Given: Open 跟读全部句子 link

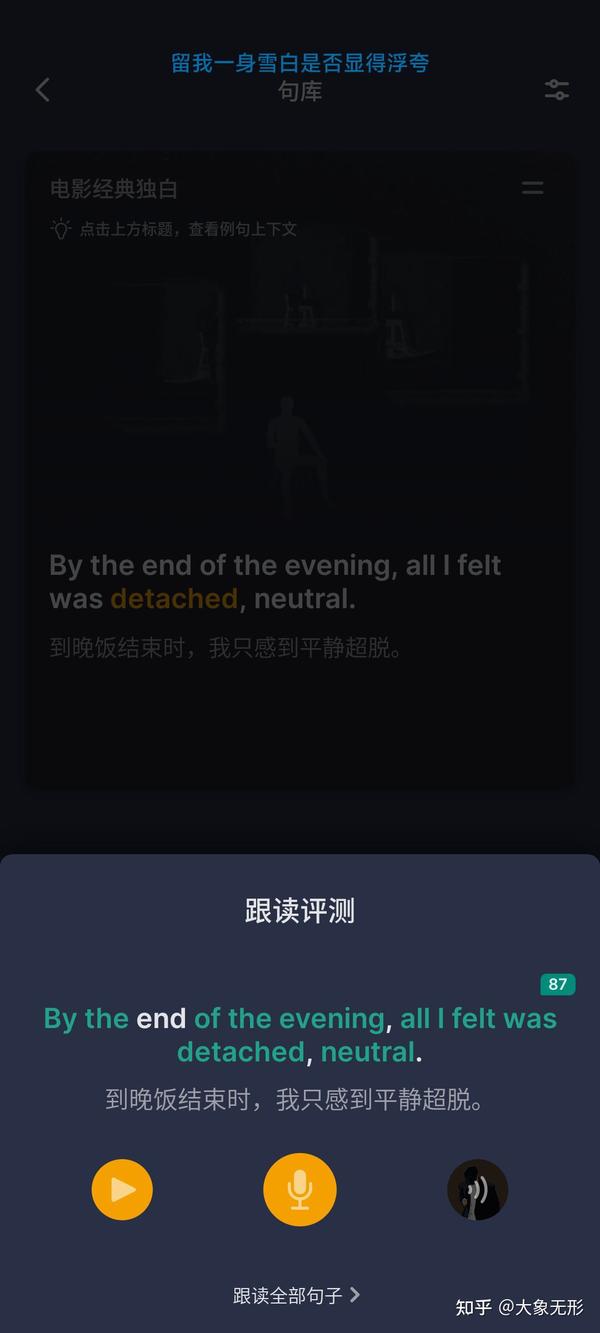Looking at the screenshot, I should [297, 1295].
